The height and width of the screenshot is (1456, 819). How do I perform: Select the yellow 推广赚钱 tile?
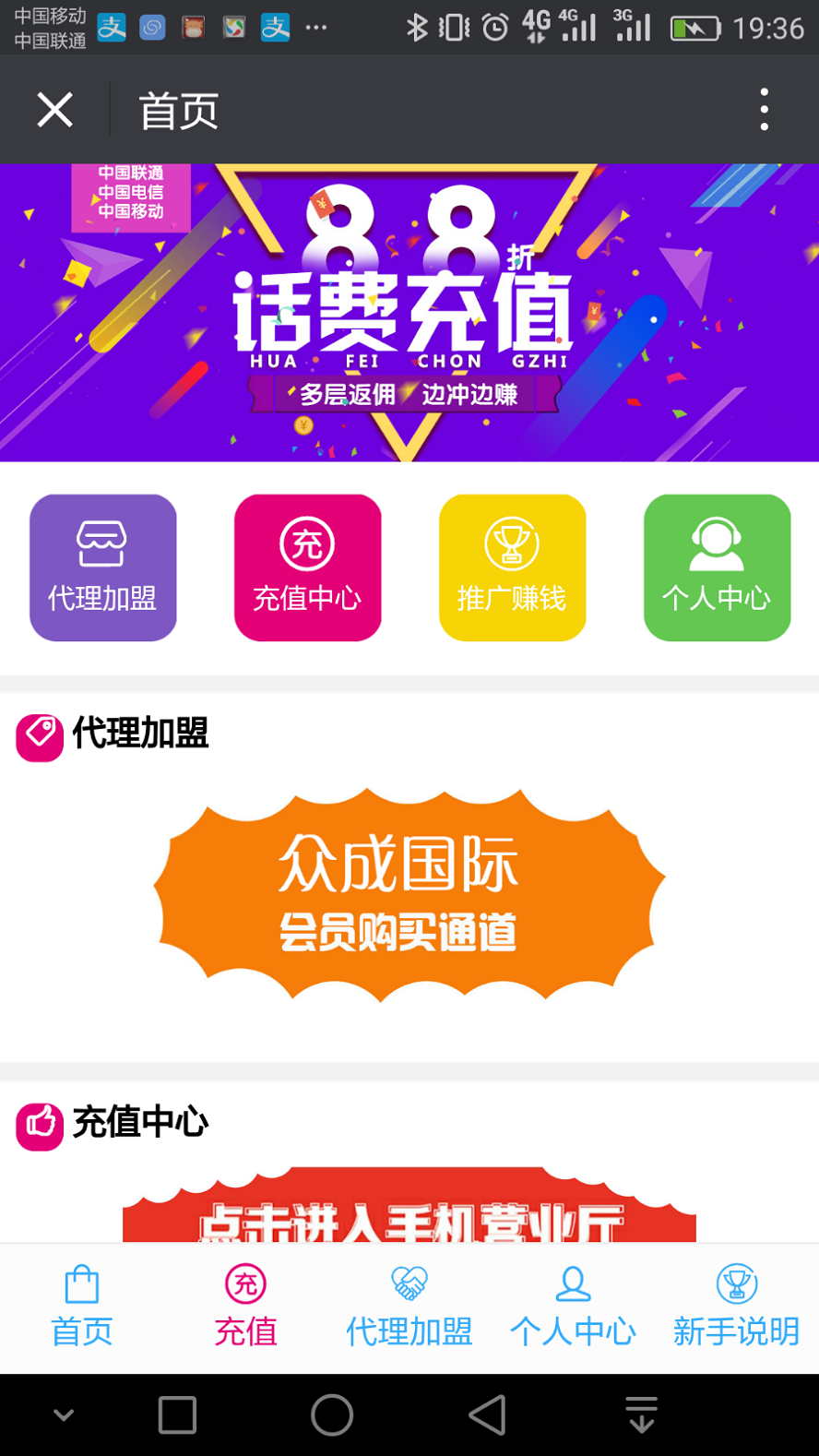[x=512, y=567]
